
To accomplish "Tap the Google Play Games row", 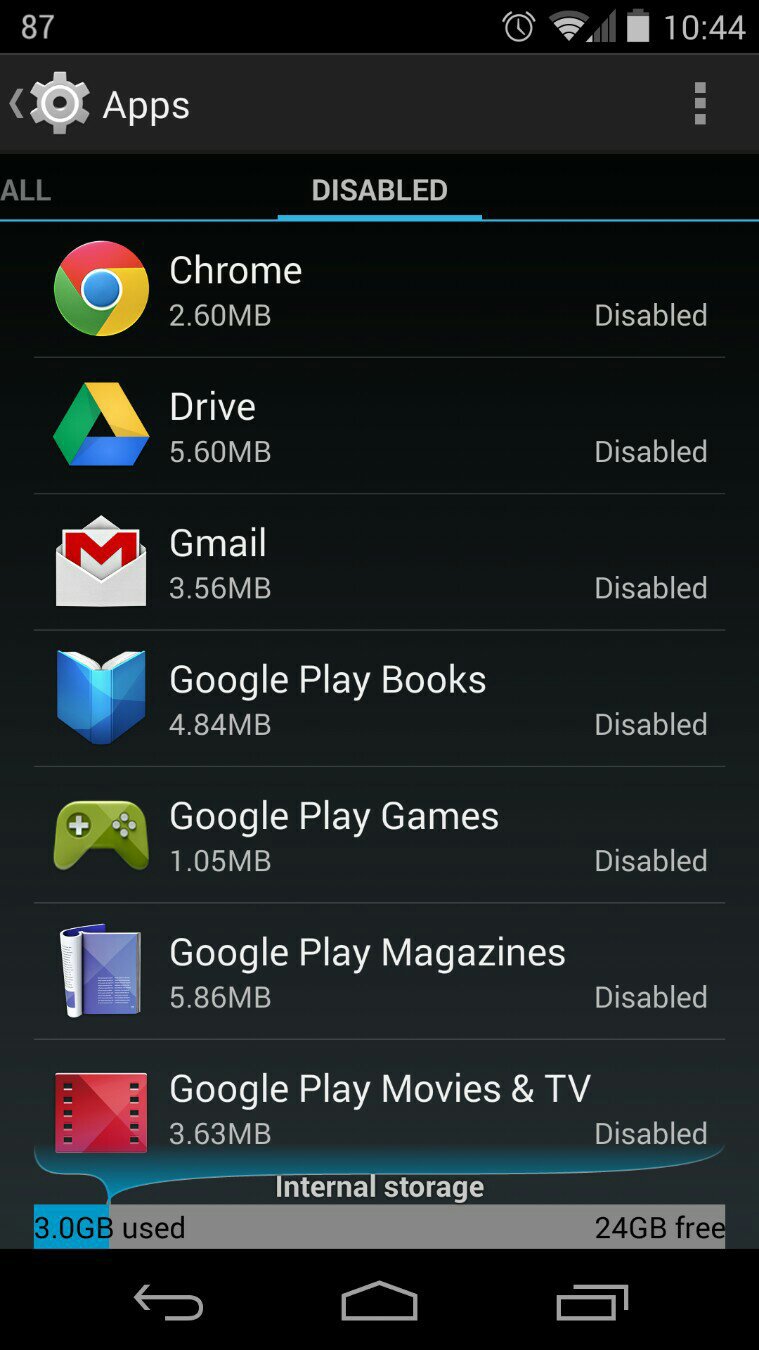I will [x=379, y=836].
